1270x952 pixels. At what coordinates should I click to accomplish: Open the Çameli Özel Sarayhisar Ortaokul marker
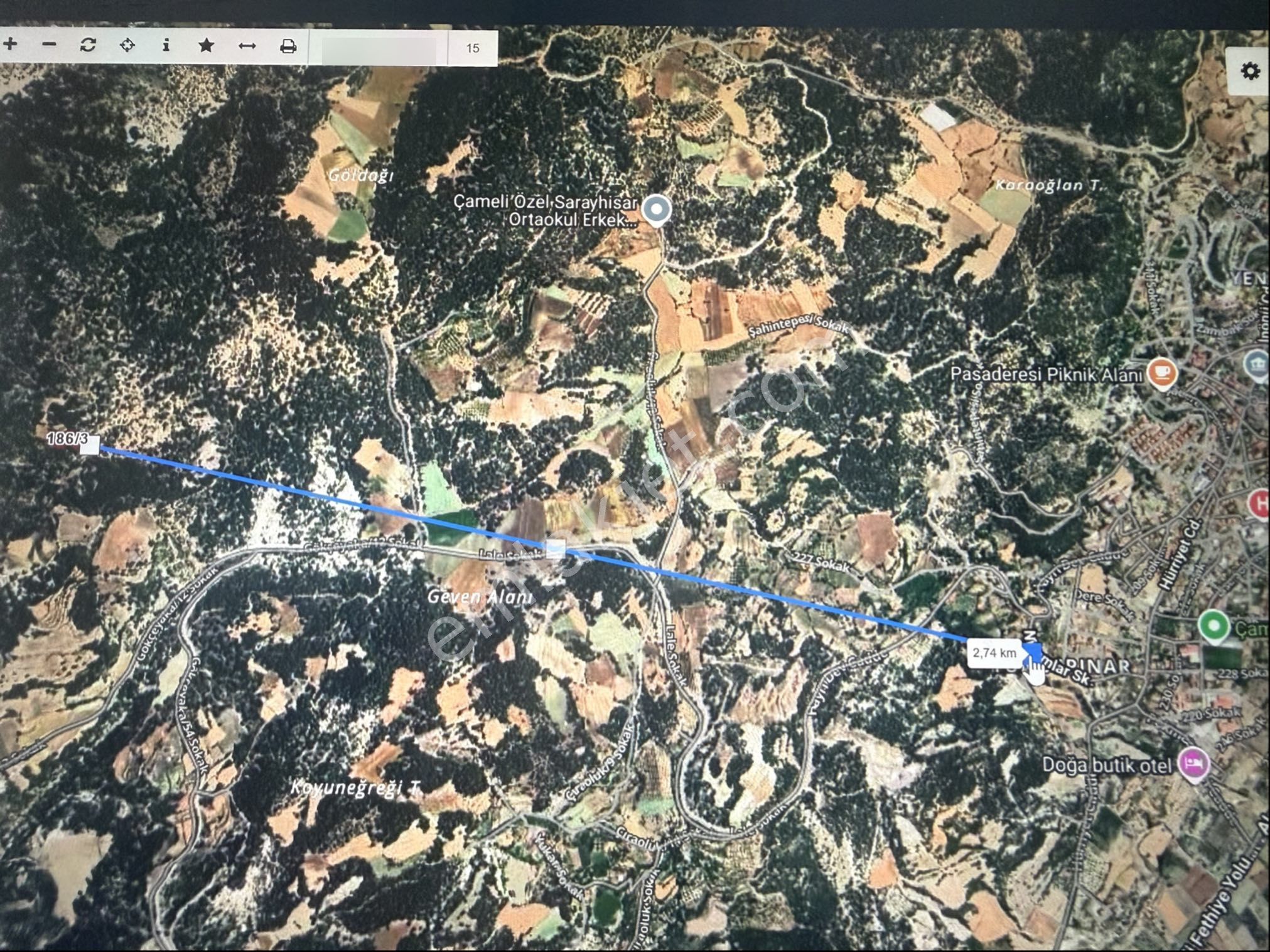coord(657,210)
